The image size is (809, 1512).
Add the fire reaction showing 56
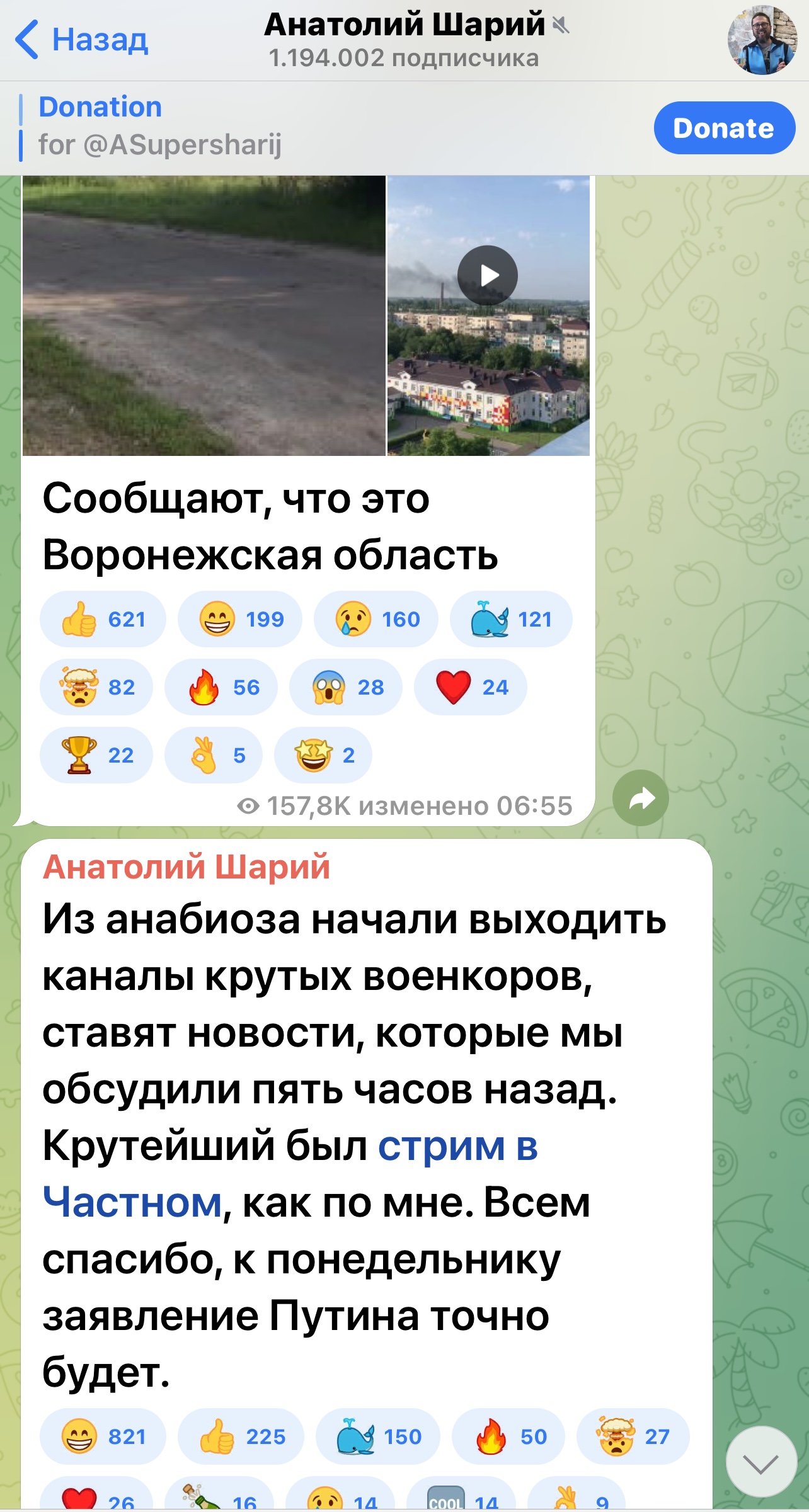tap(221, 687)
